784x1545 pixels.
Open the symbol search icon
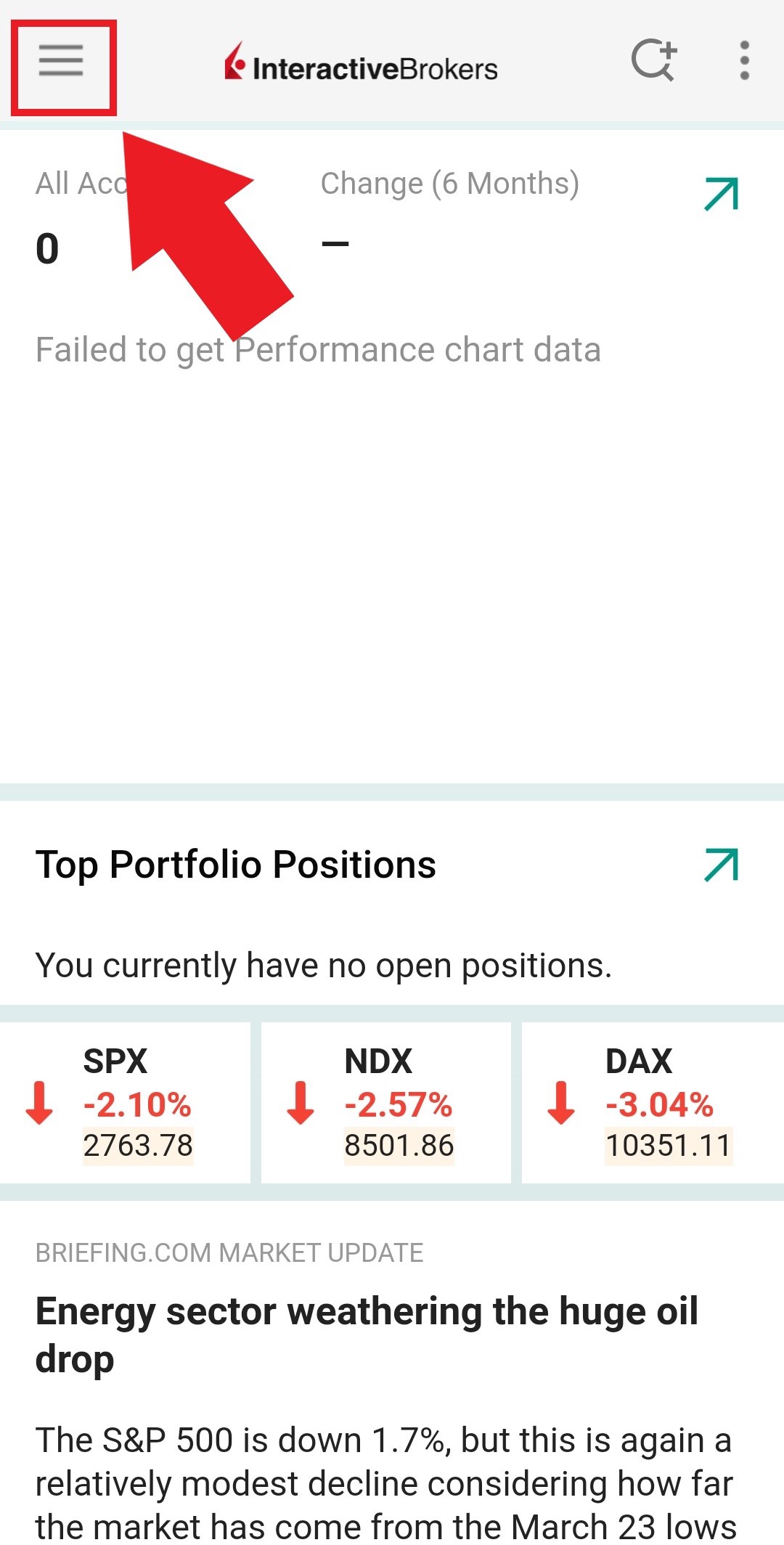tap(654, 60)
